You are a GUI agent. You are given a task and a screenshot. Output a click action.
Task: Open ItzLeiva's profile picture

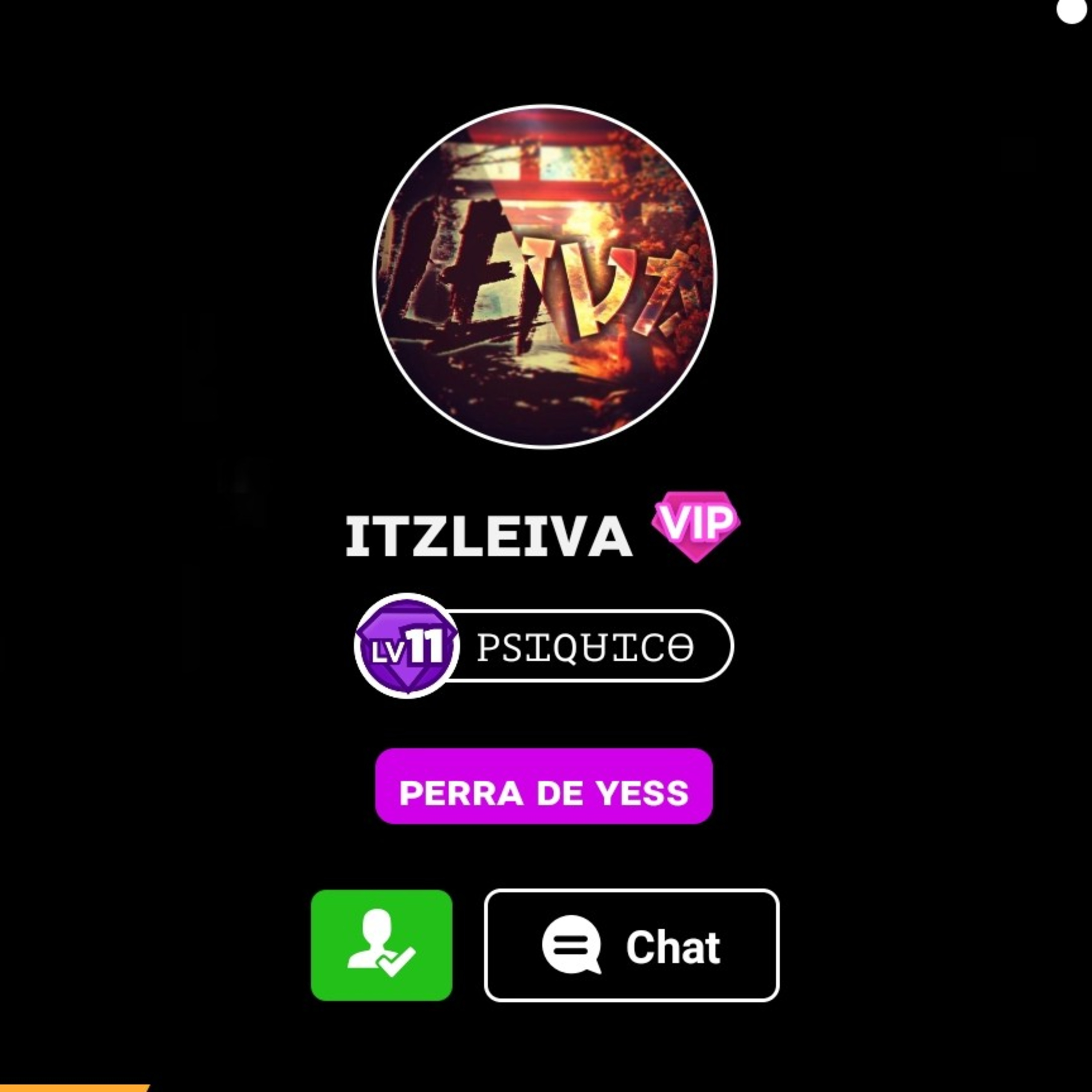tap(545, 276)
